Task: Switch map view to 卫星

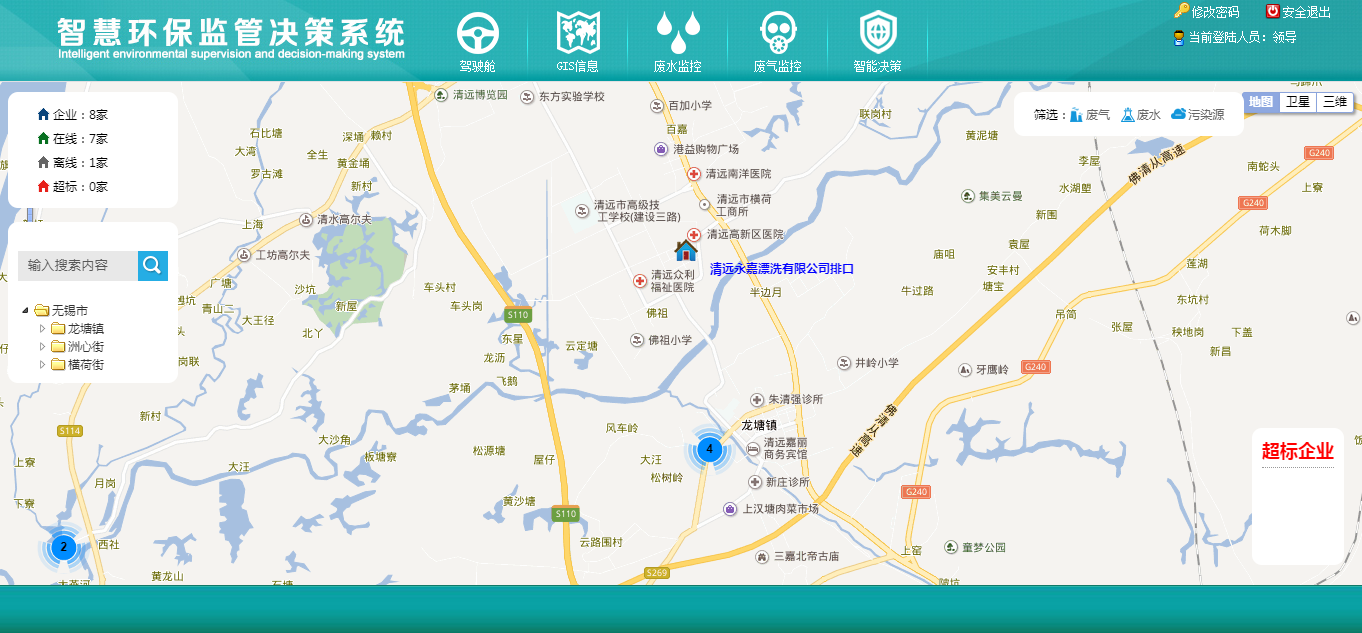Action: coord(1297,102)
